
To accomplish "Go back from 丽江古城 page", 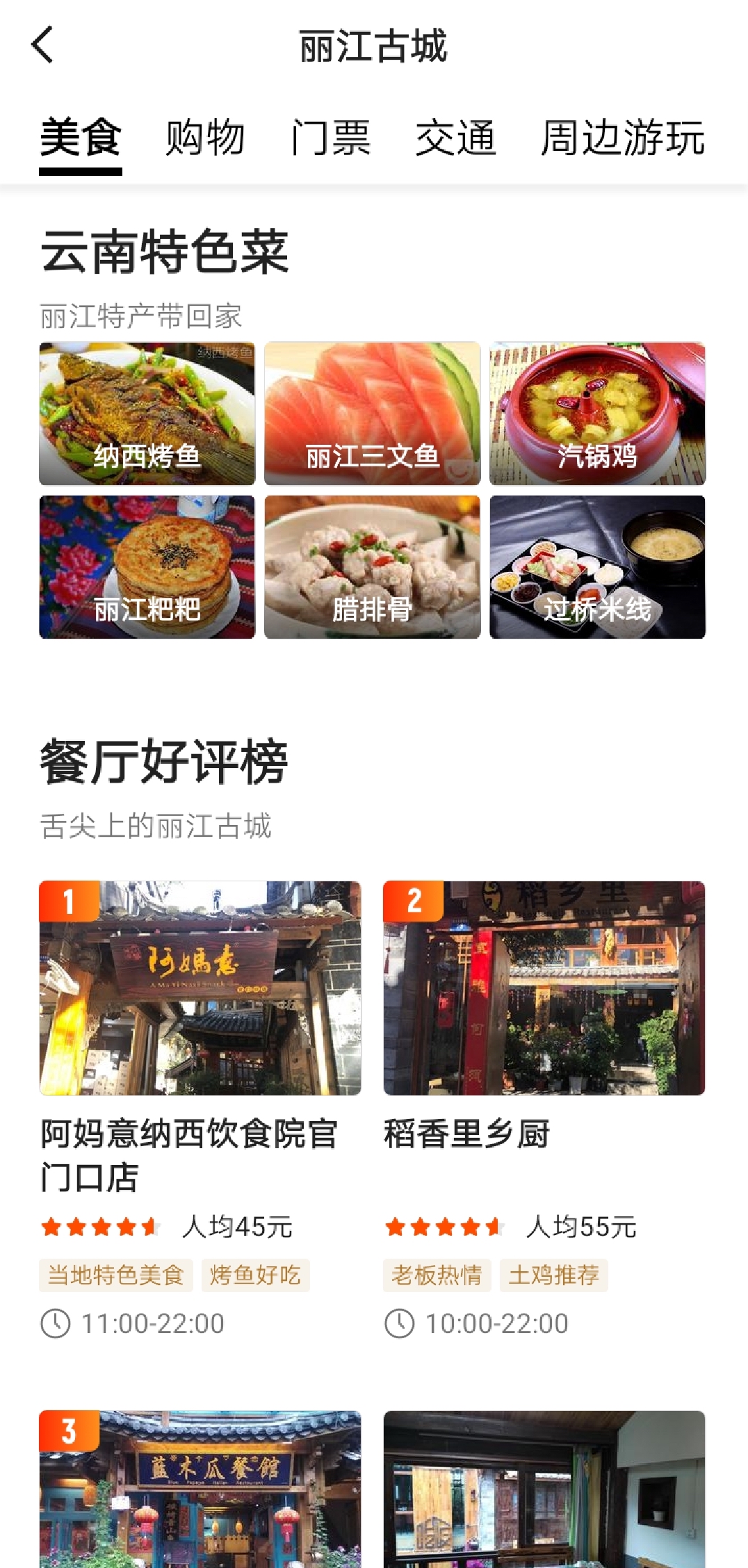I will click(43, 45).
